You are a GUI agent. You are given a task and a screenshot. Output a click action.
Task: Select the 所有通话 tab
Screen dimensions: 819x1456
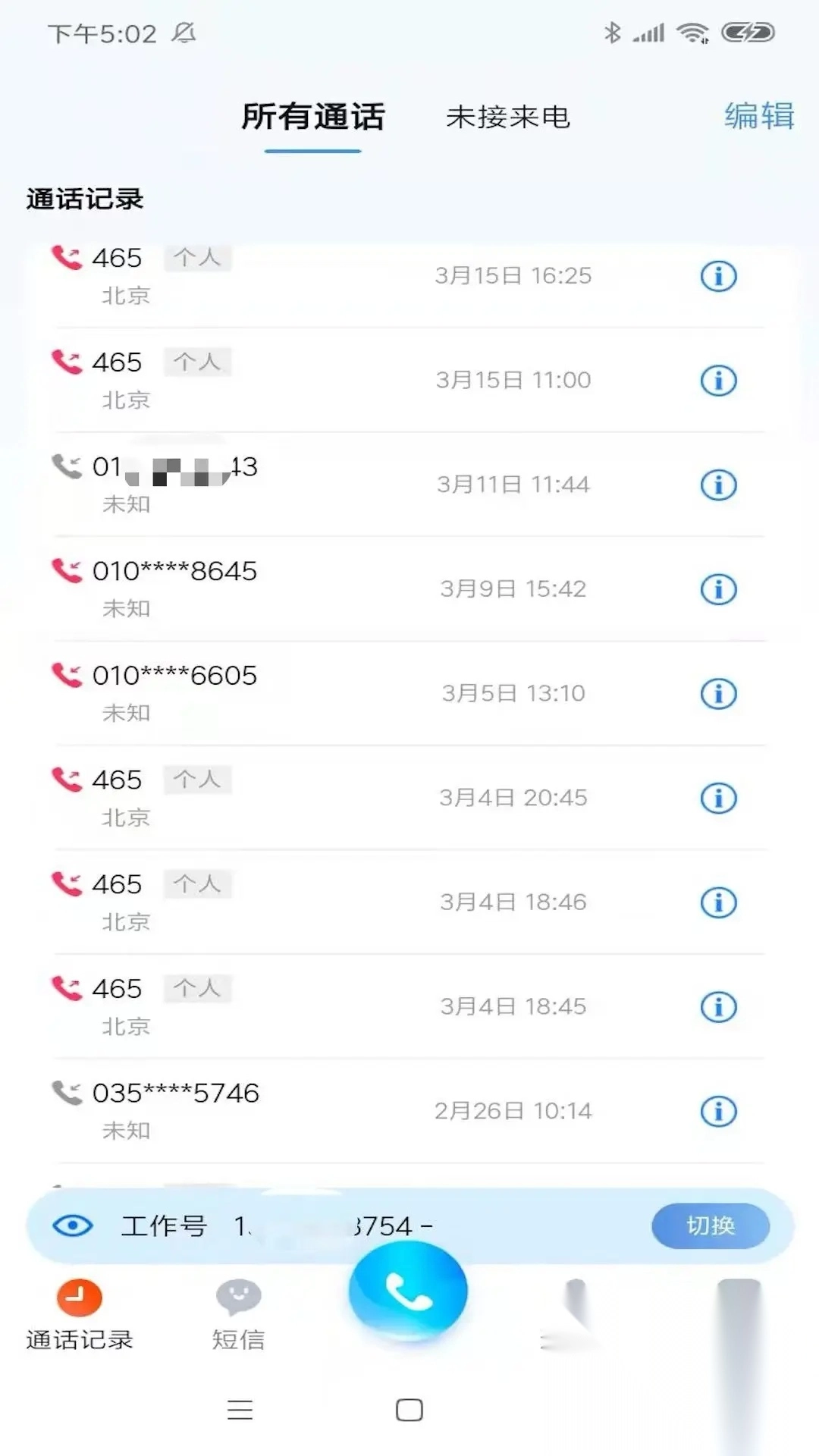[312, 118]
